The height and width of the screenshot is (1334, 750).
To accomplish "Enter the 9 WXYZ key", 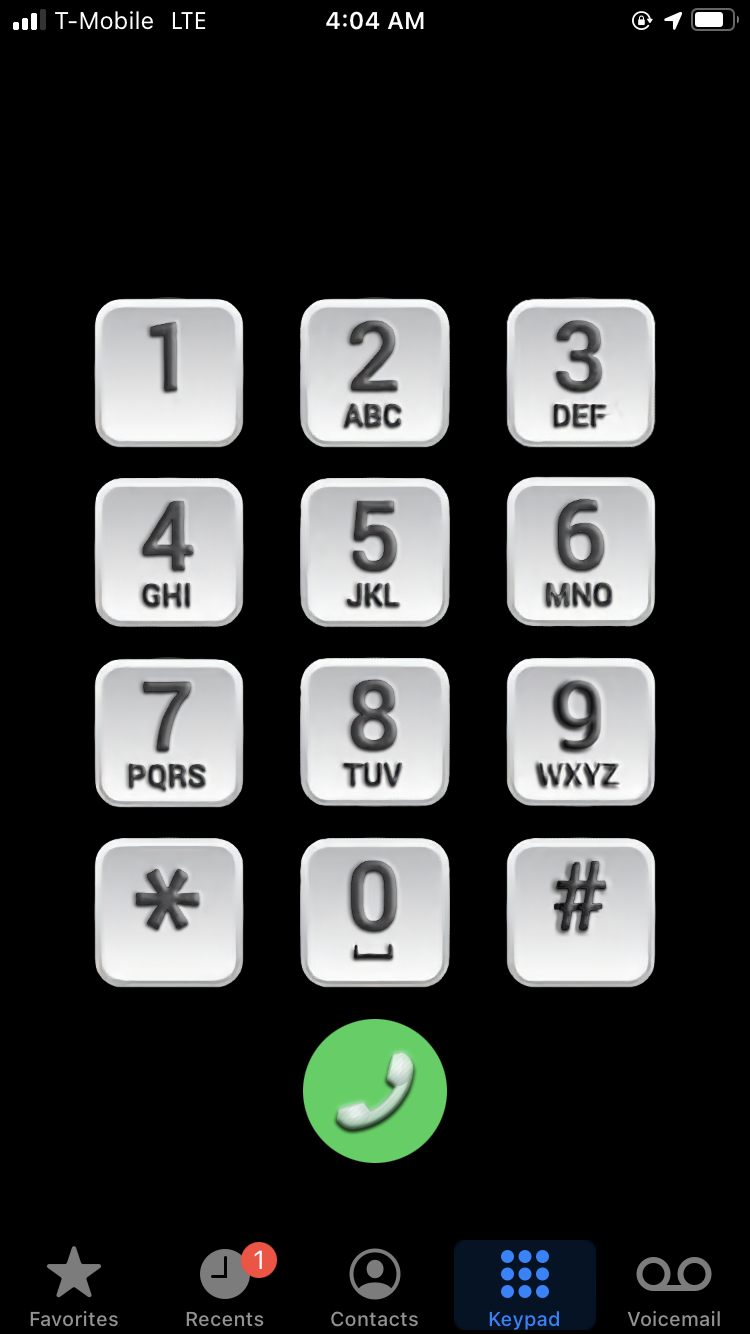I will [x=581, y=732].
